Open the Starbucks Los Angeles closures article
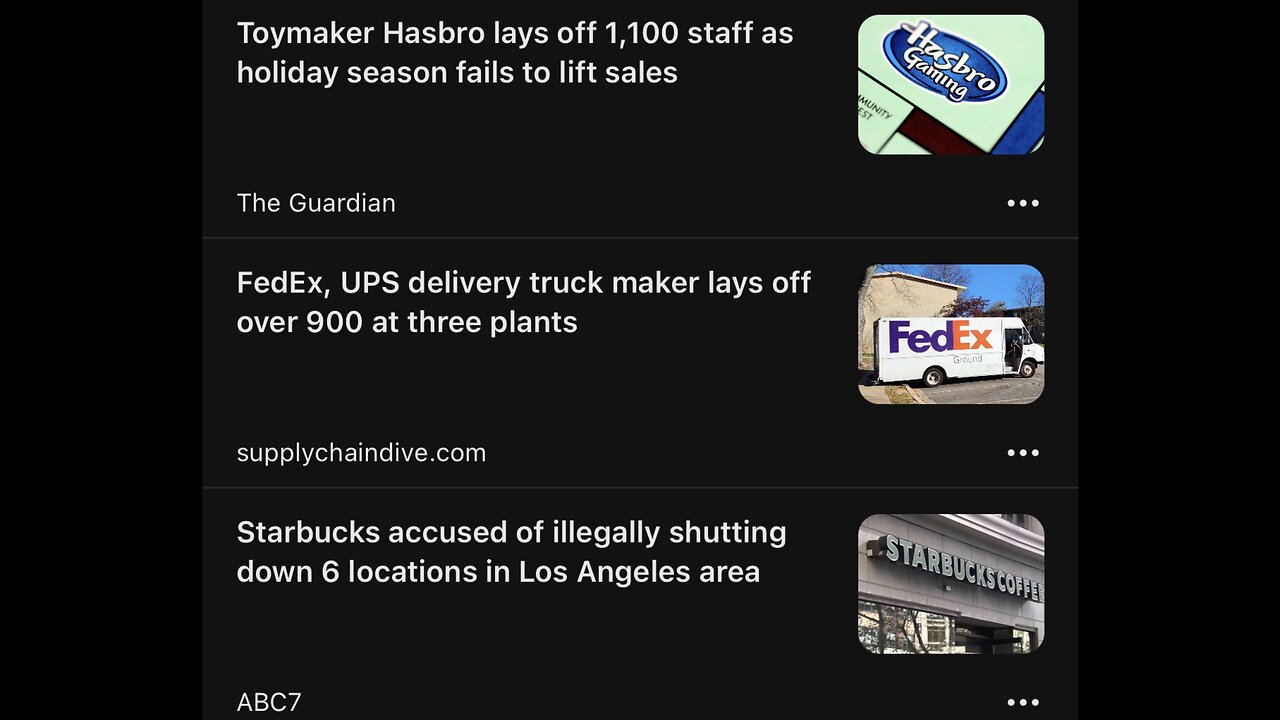The width and height of the screenshot is (1280, 720). [511, 552]
